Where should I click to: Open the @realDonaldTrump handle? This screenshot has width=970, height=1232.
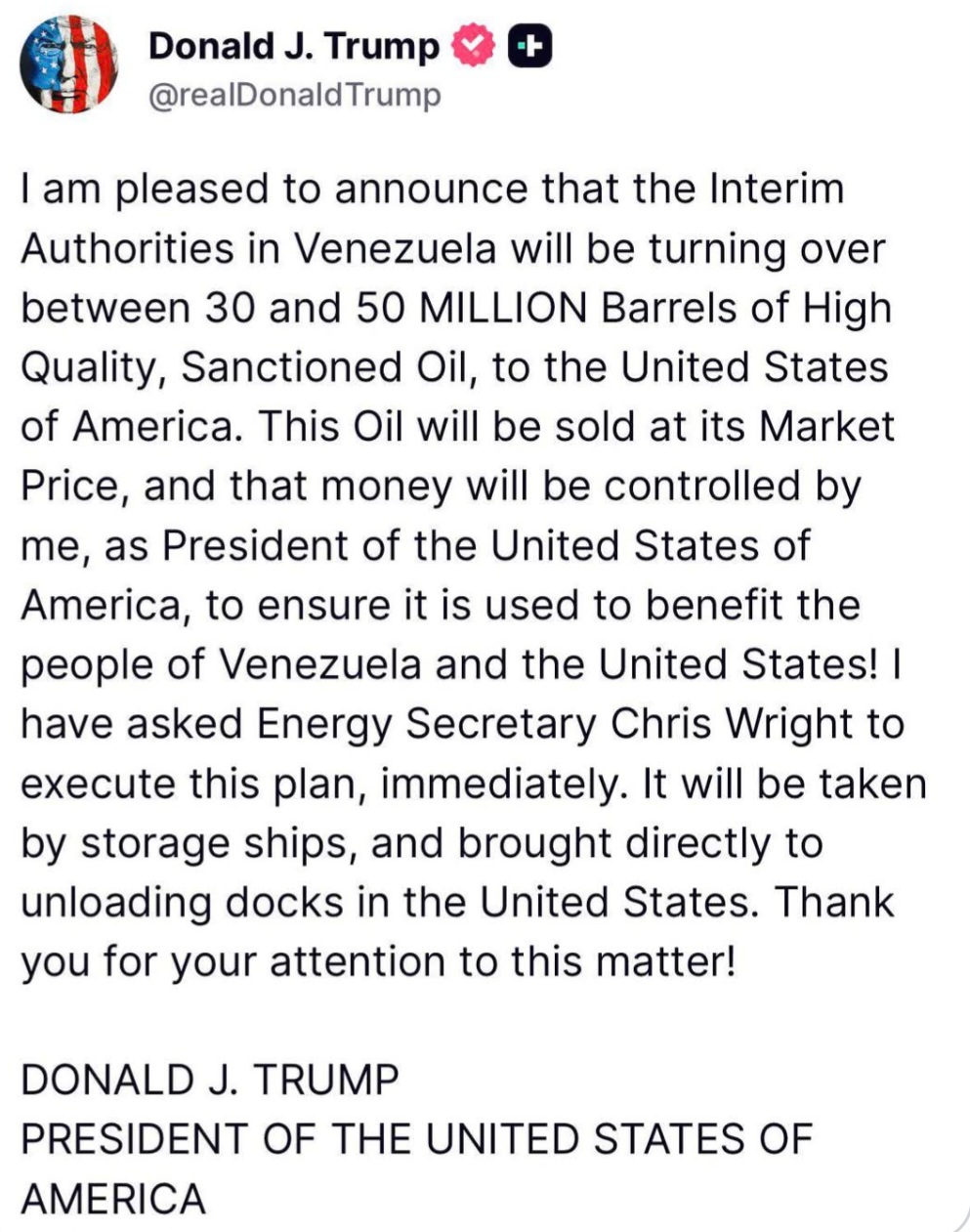tap(294, 96)
